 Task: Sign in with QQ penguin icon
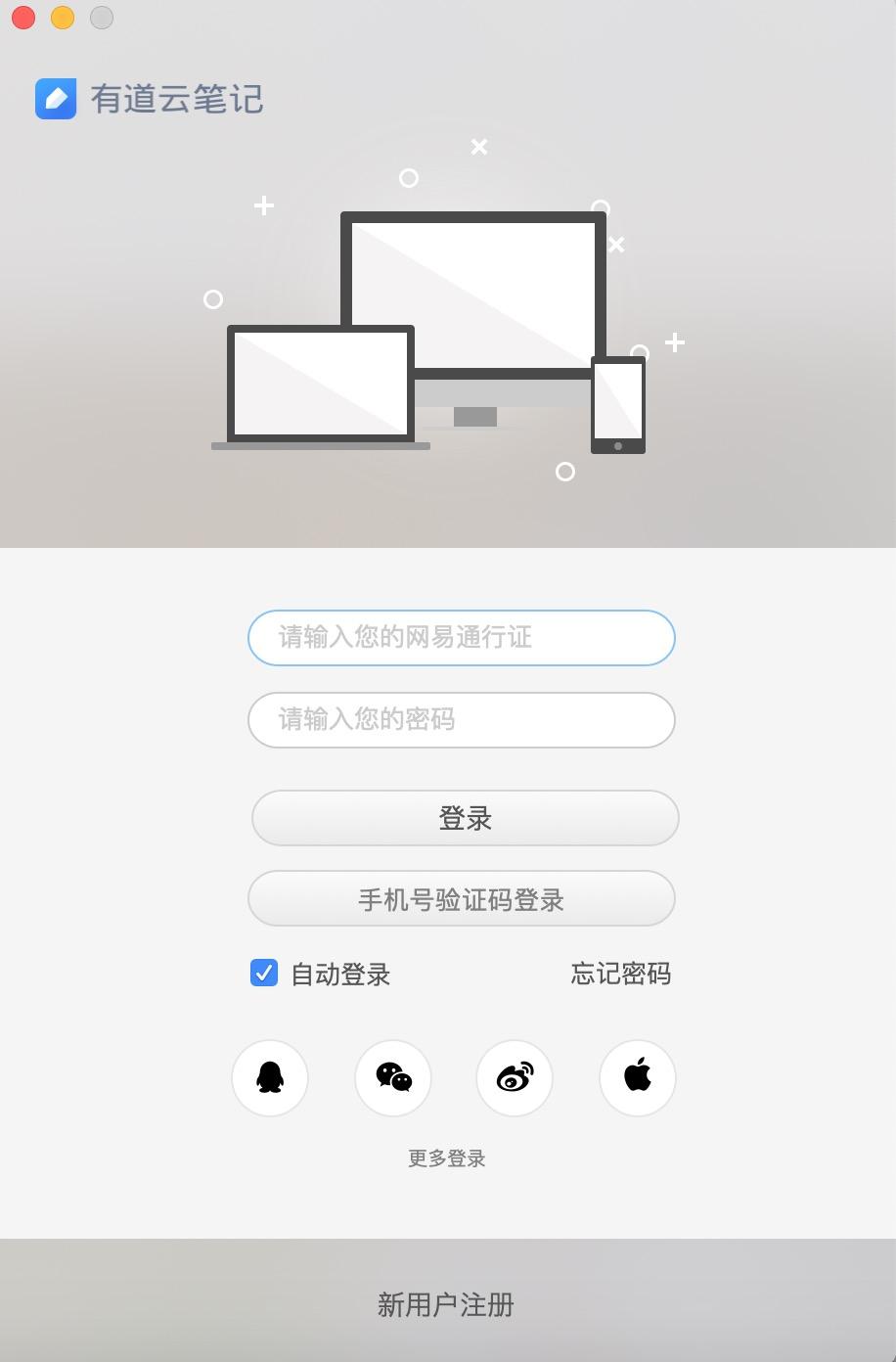click(270, 1077)
